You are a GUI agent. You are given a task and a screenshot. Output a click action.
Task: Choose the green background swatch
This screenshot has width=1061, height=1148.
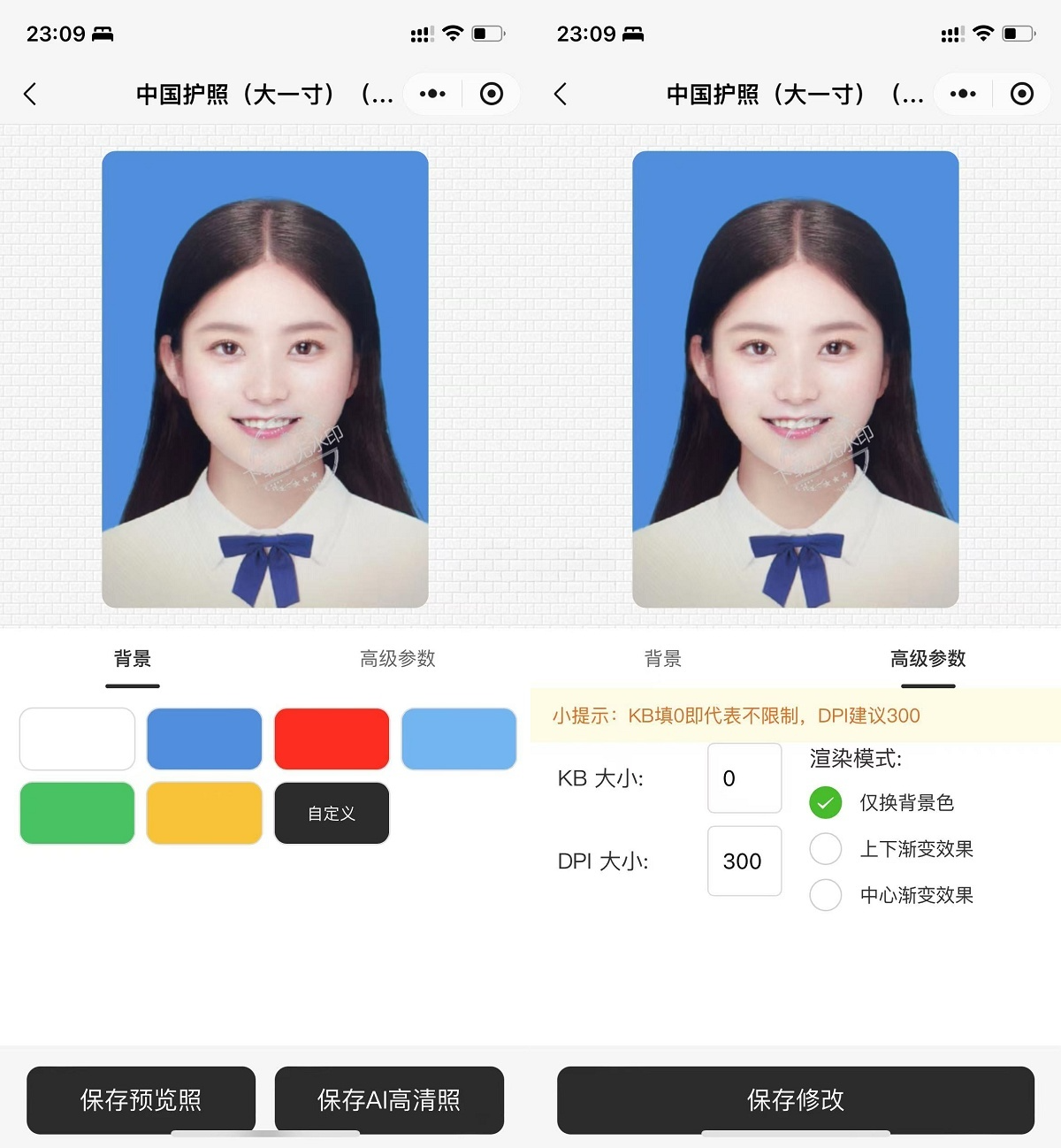point(77,813)
